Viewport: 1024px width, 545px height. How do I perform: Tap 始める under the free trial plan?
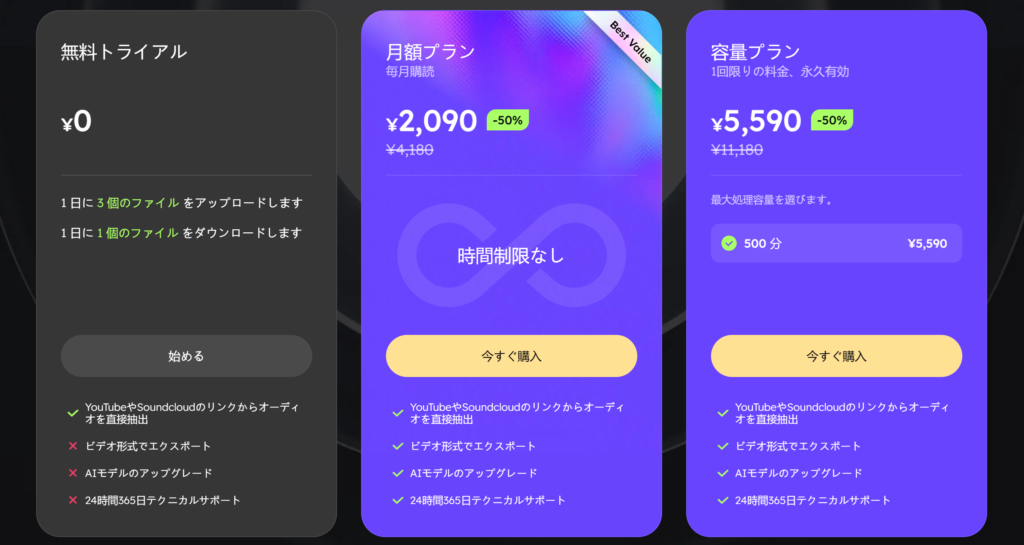coord(186,356)
